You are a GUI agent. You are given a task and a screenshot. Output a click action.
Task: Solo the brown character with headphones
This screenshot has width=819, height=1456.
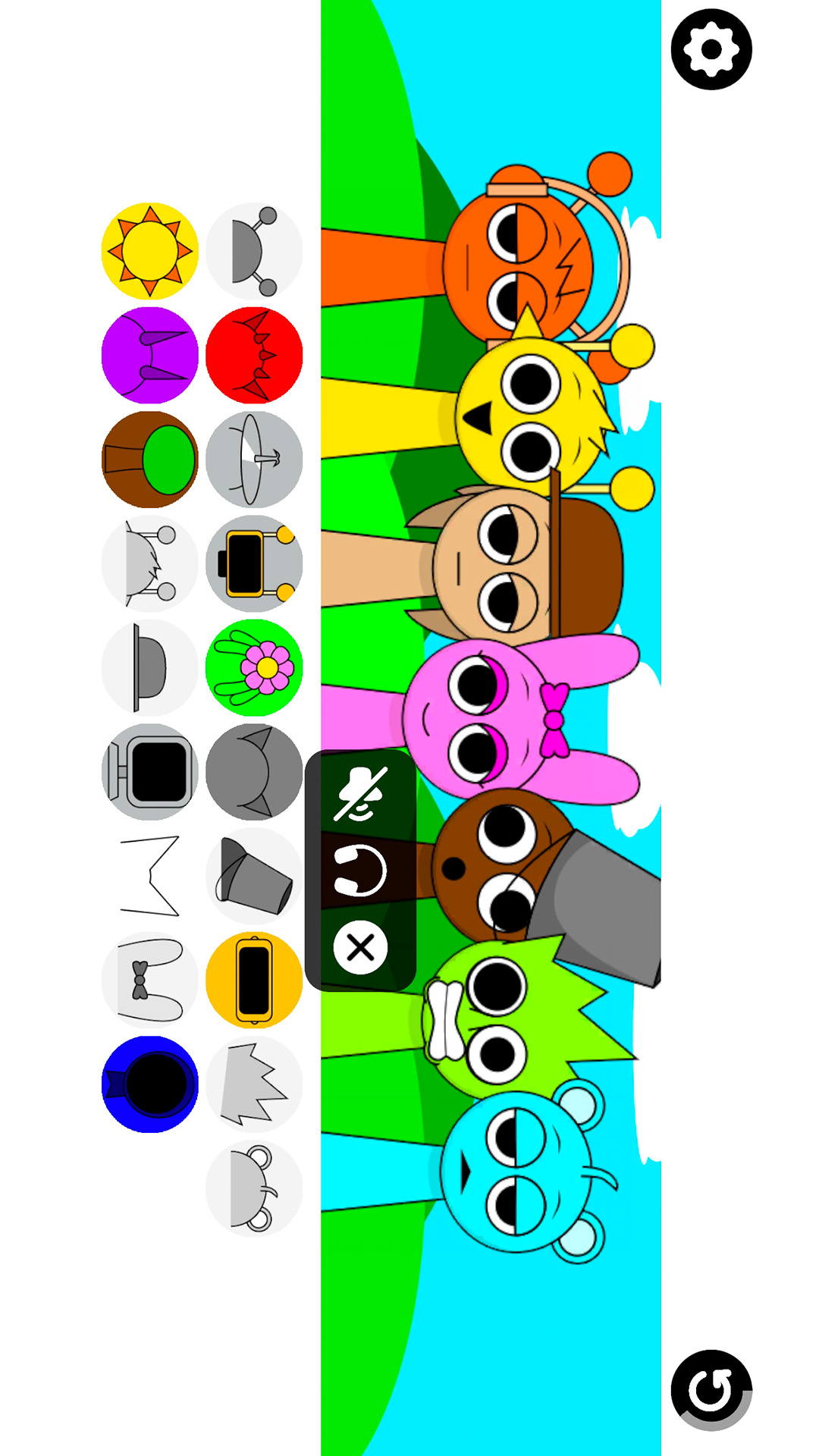(x=361, y=871)
